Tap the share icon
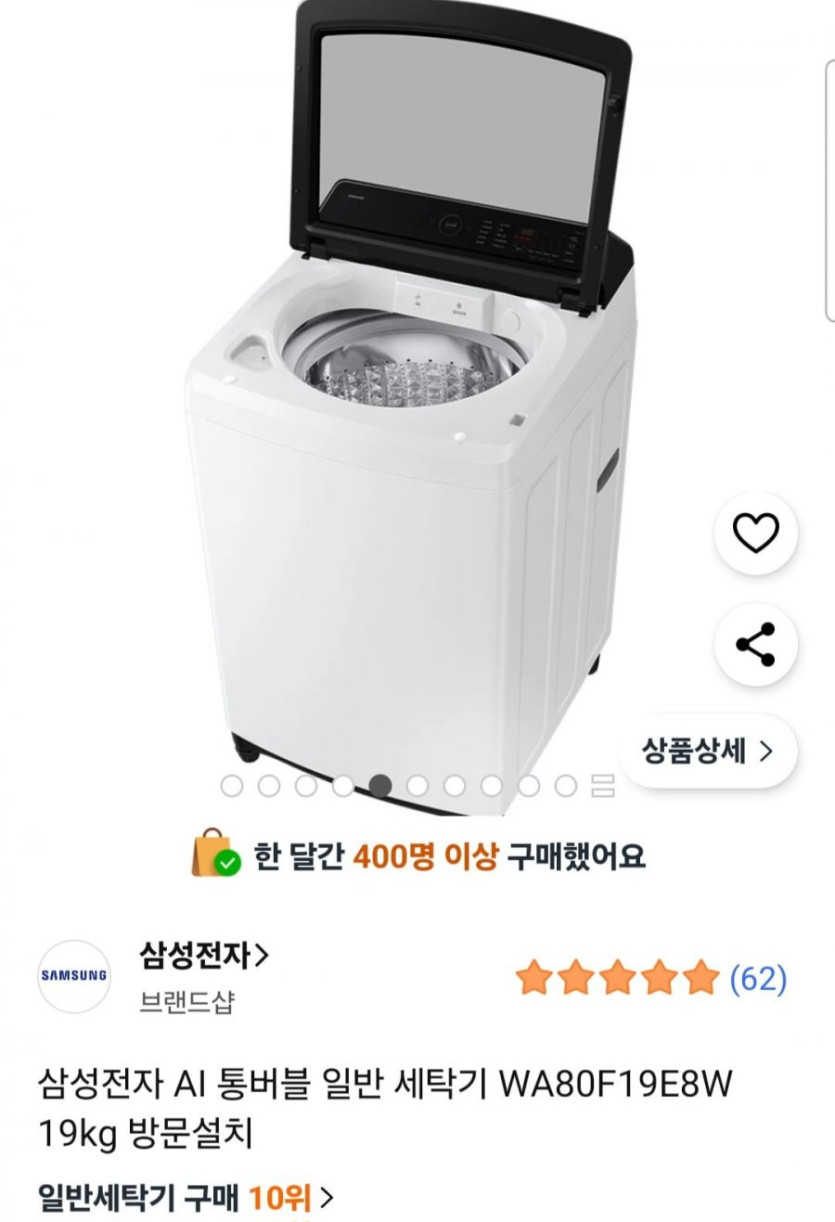Viewport: 835px width, 1222px height. pos(757,645)
